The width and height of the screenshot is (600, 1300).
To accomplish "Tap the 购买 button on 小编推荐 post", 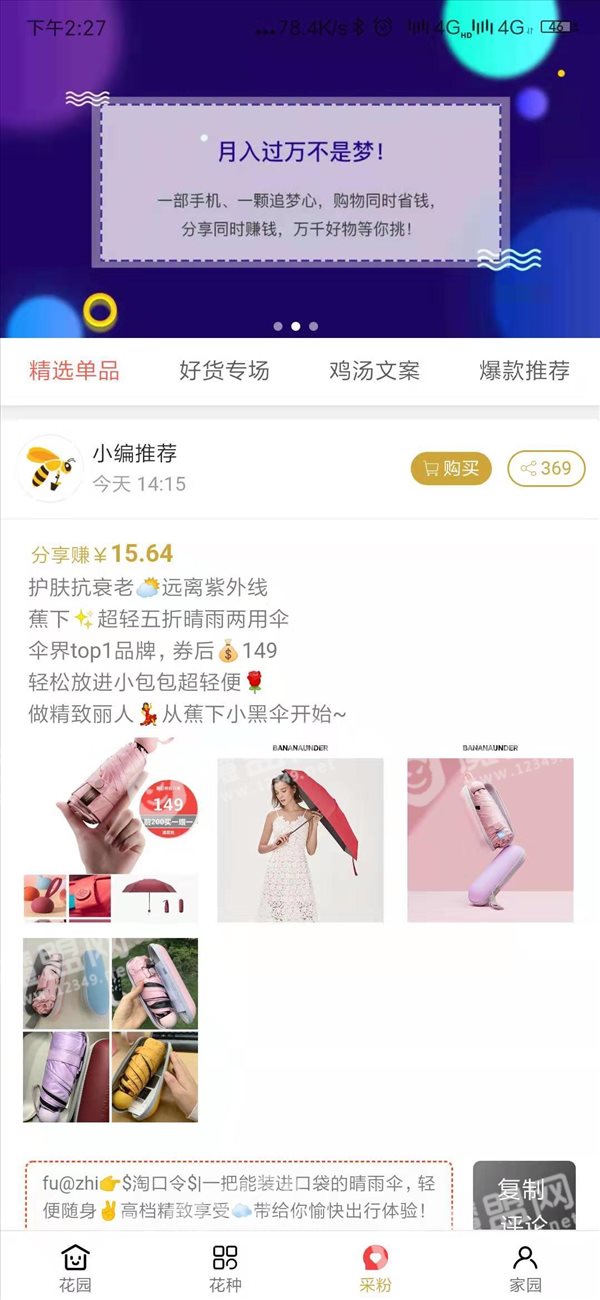I will click(x=451, y=468).
